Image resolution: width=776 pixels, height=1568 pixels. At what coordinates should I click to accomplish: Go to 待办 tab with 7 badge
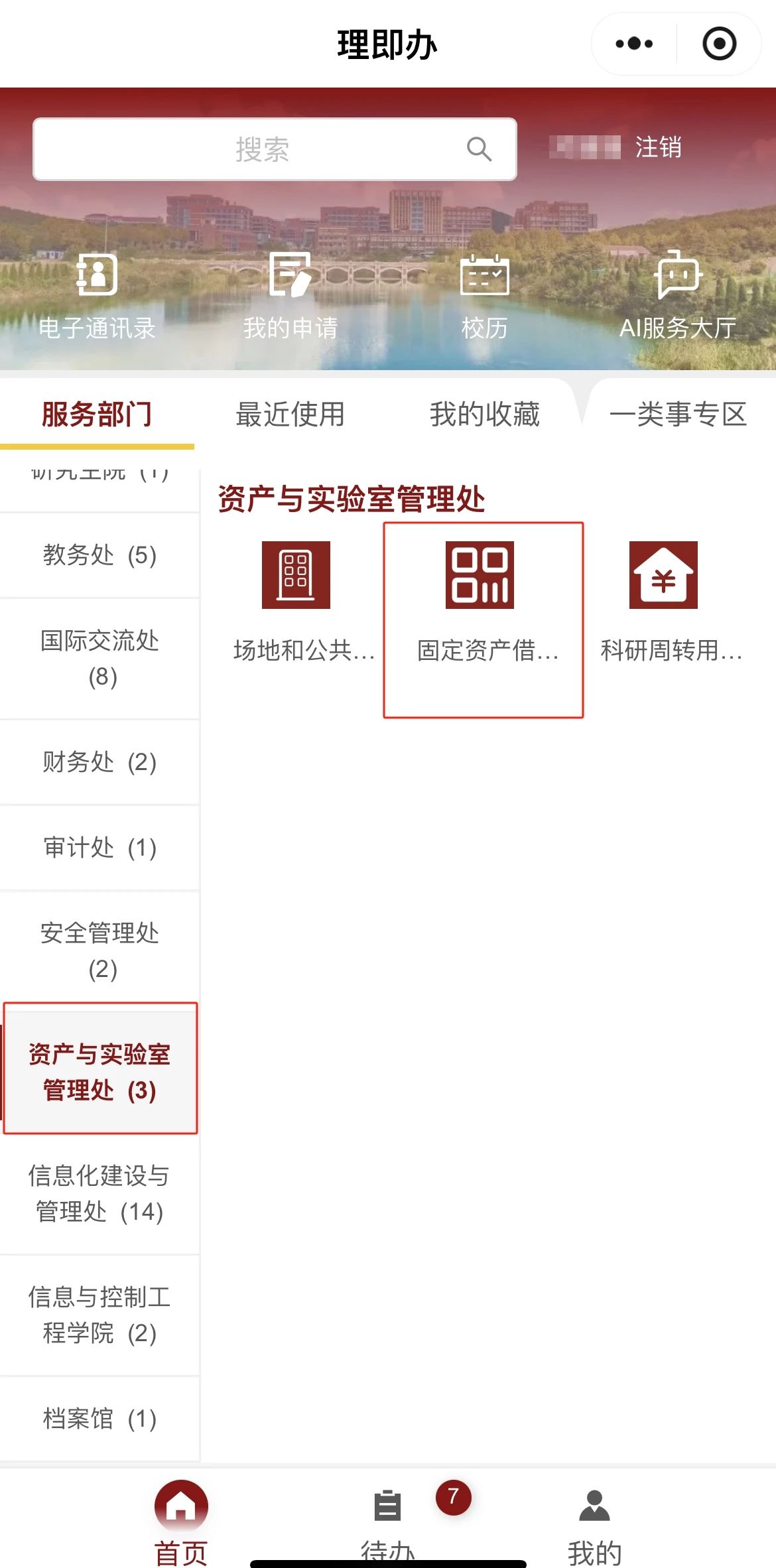[388, 1519]
